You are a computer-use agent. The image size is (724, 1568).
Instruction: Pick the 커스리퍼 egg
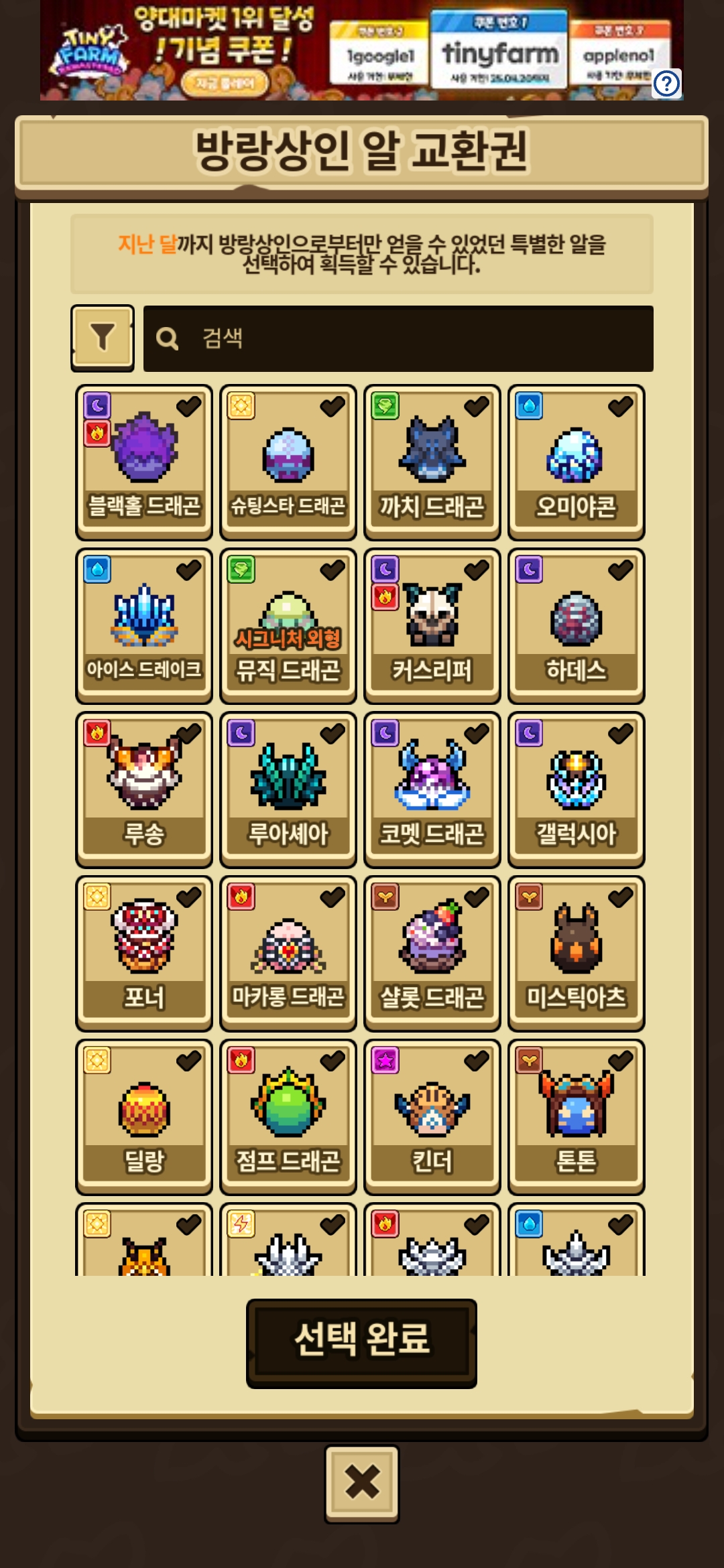tap(432, 625)
